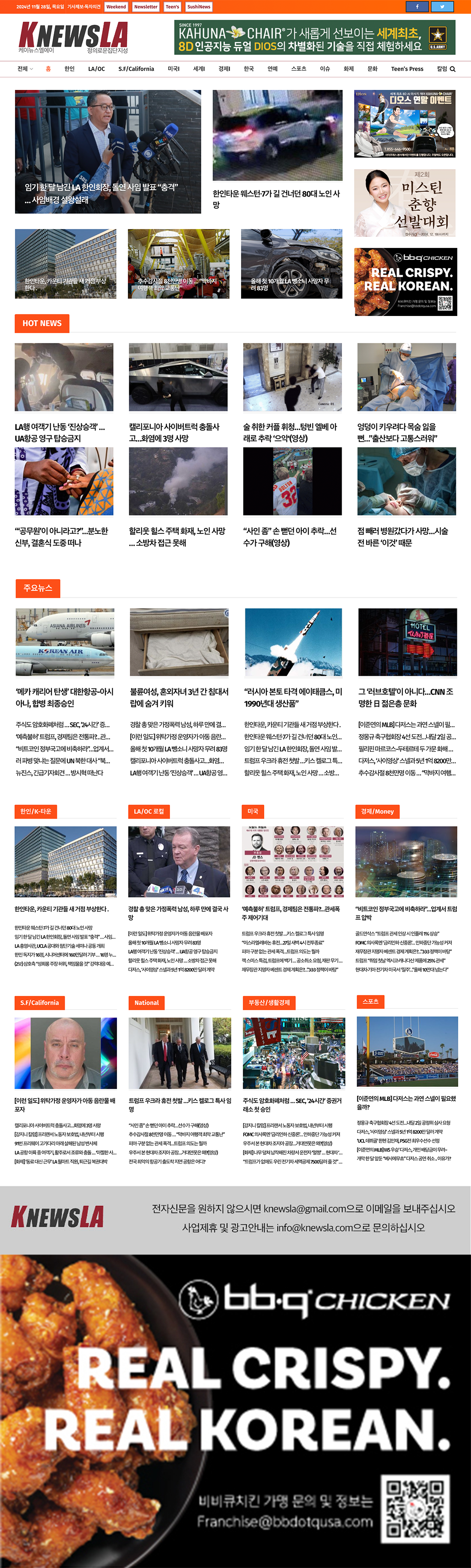The height and width of the screenshot is (1568, 471).
Task: Open the 한인/K-타운 section label
Action: 36,811
